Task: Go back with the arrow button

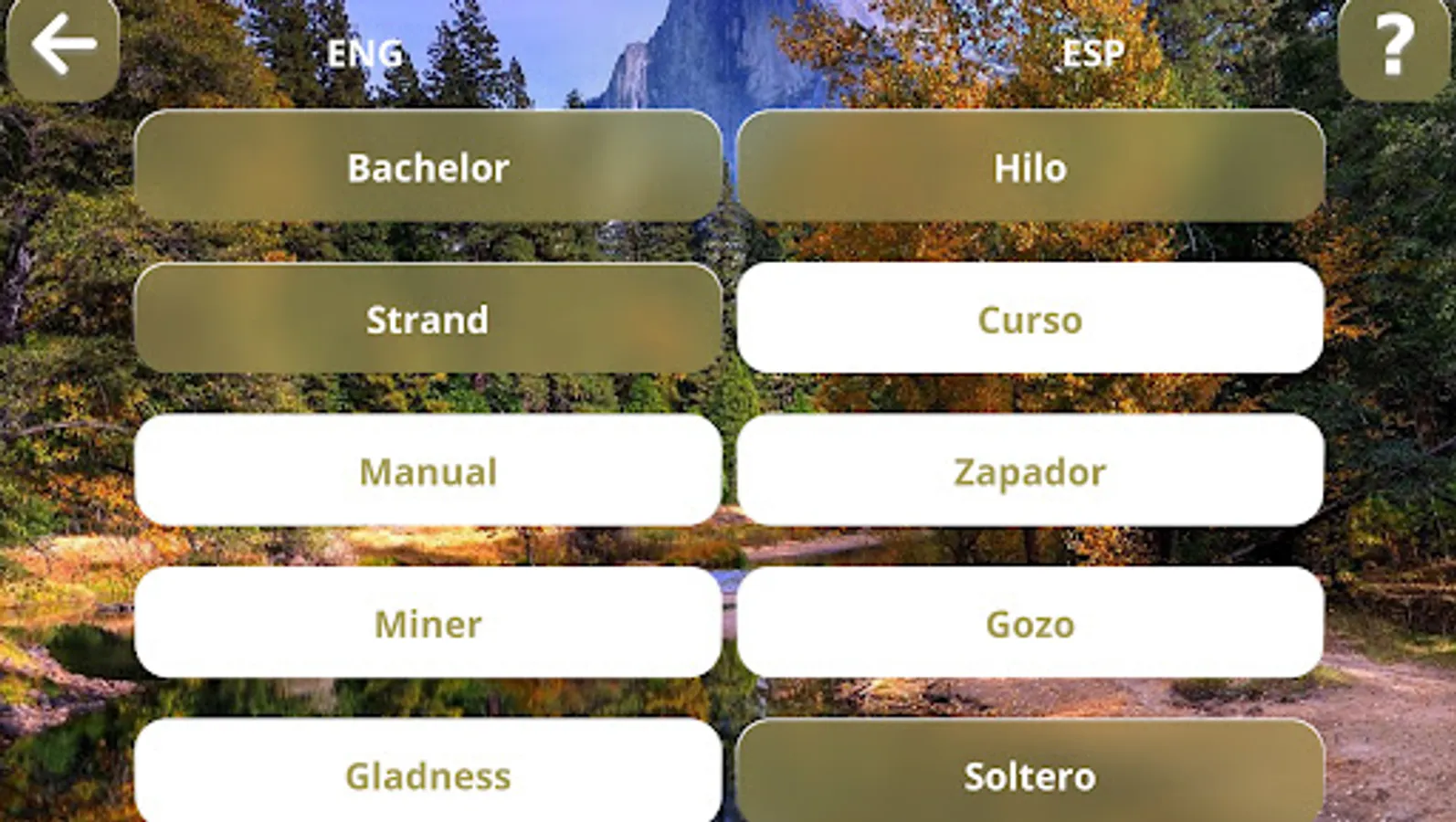Action: (63, 46)
